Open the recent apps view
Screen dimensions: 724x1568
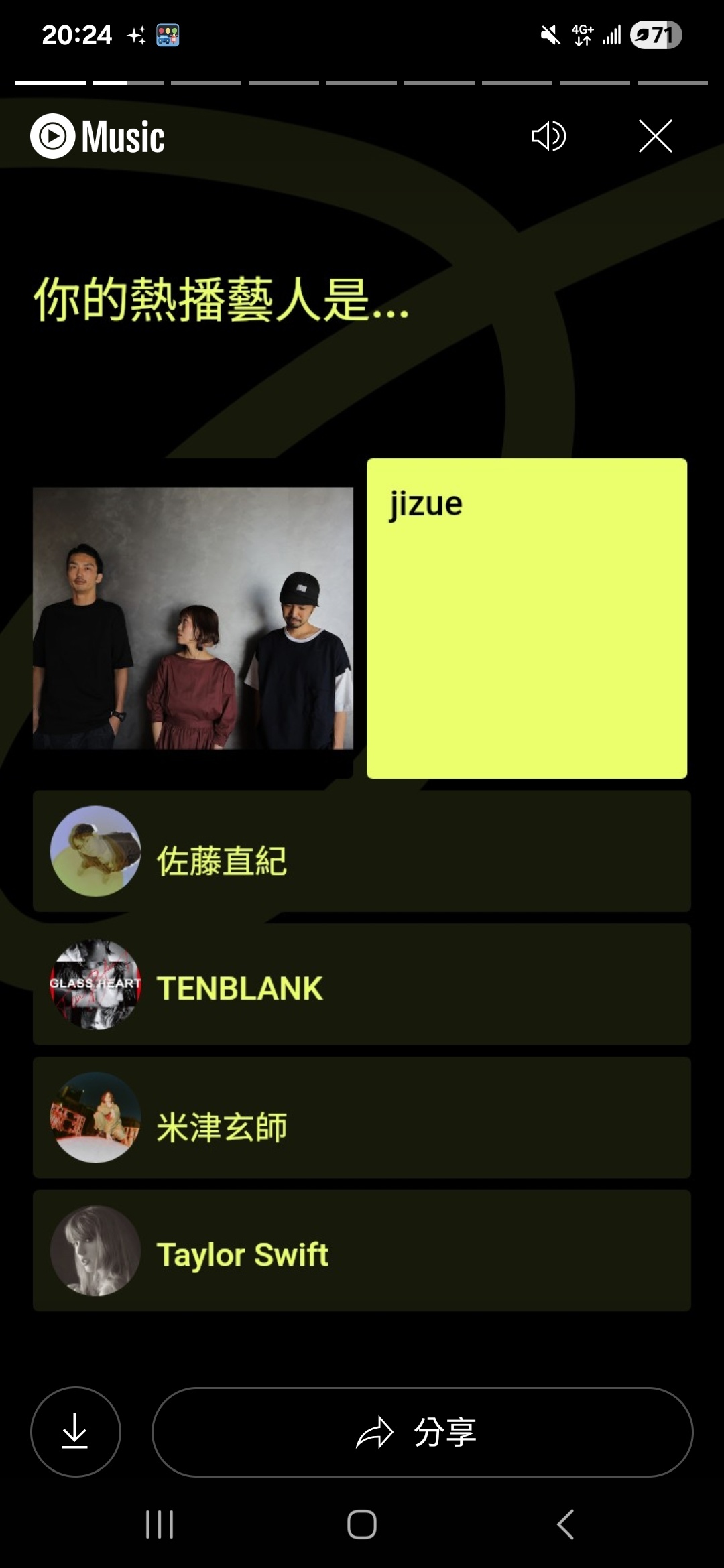(160, 1524)
